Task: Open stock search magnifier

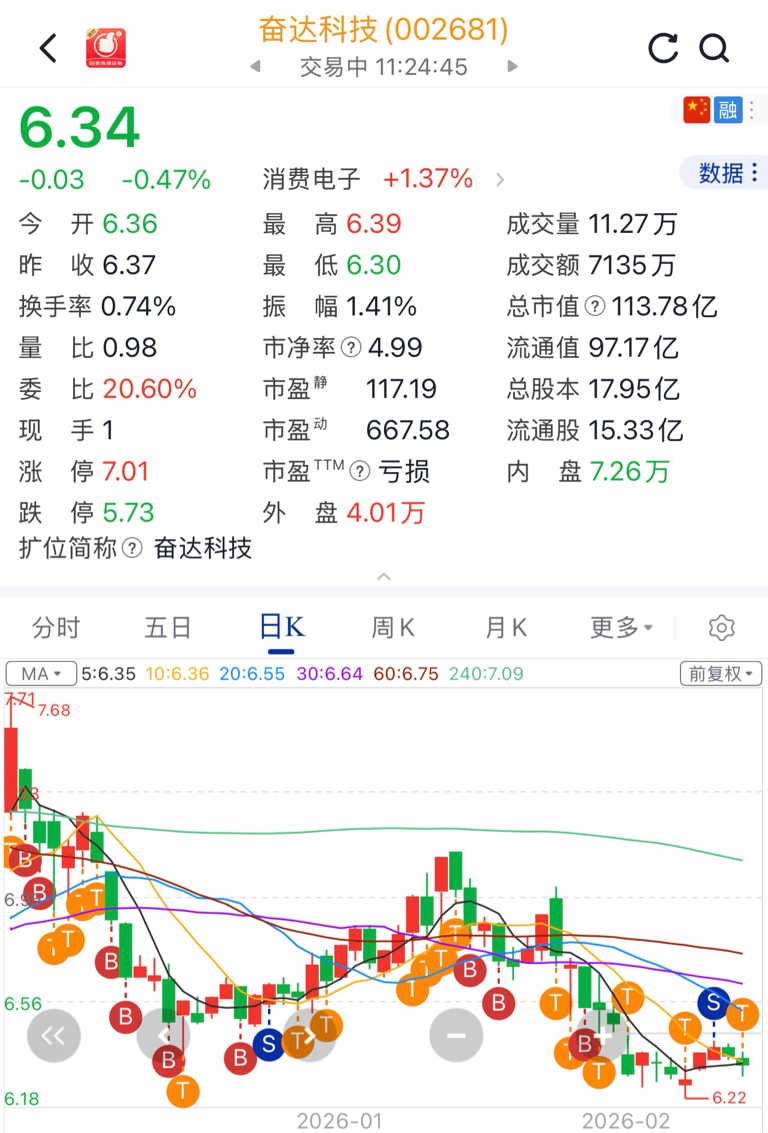Action: point(714,48)
